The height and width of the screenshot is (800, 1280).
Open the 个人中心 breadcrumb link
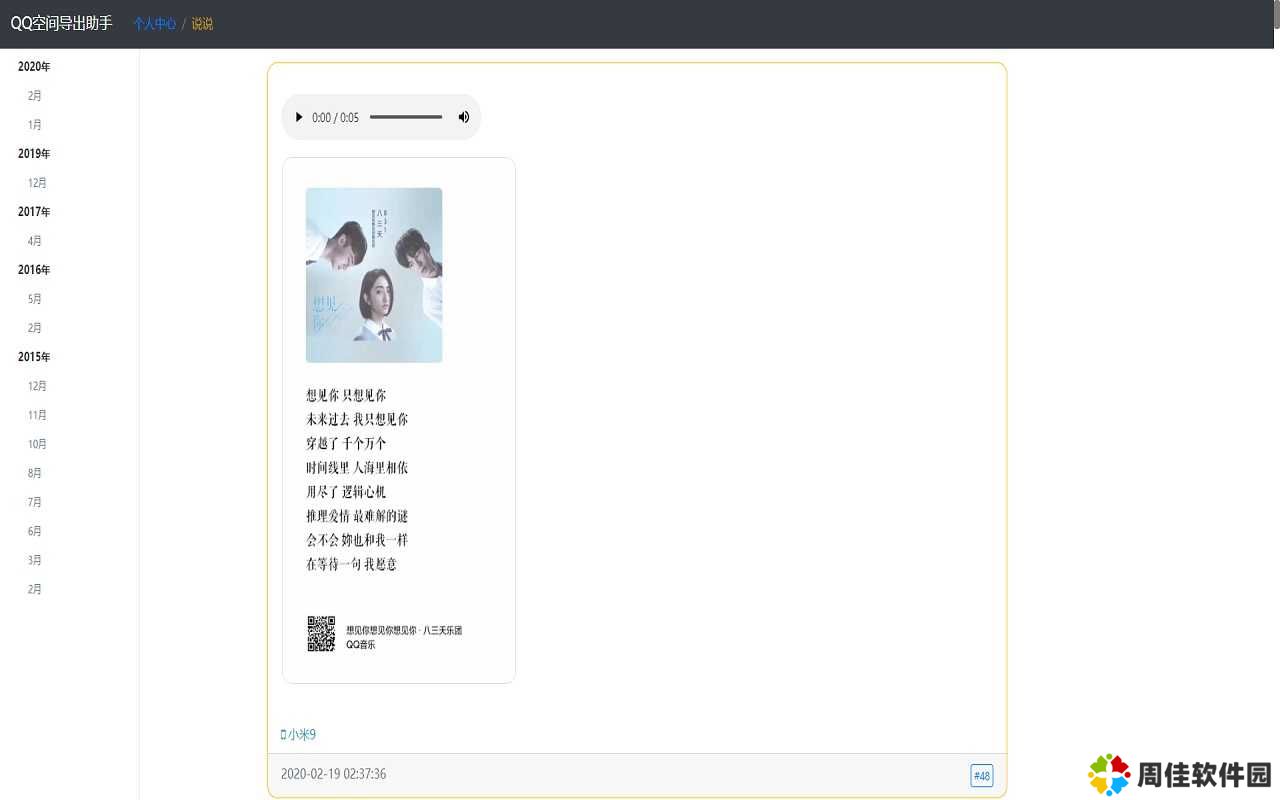(x=154, y=24)
